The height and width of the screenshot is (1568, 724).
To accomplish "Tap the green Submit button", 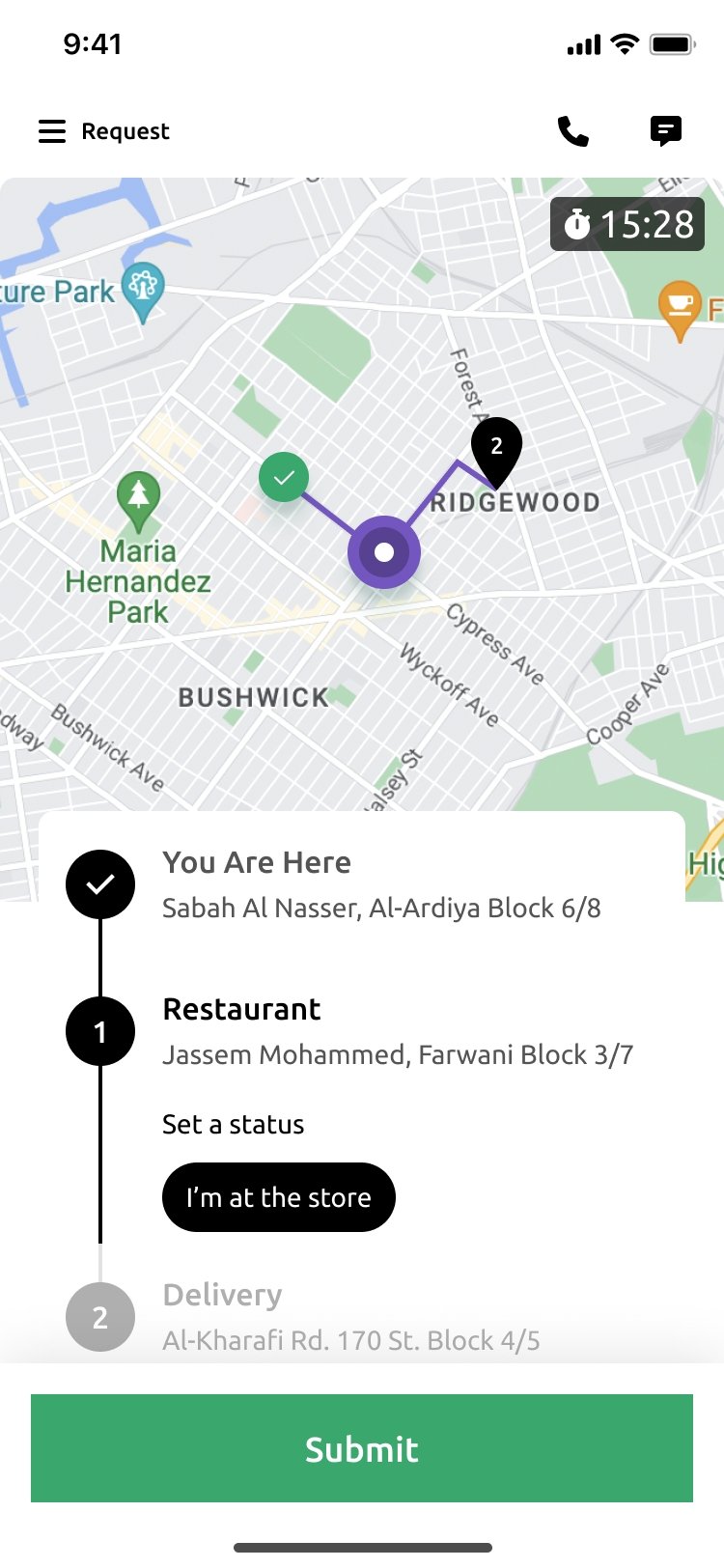I will [362, 1448].
